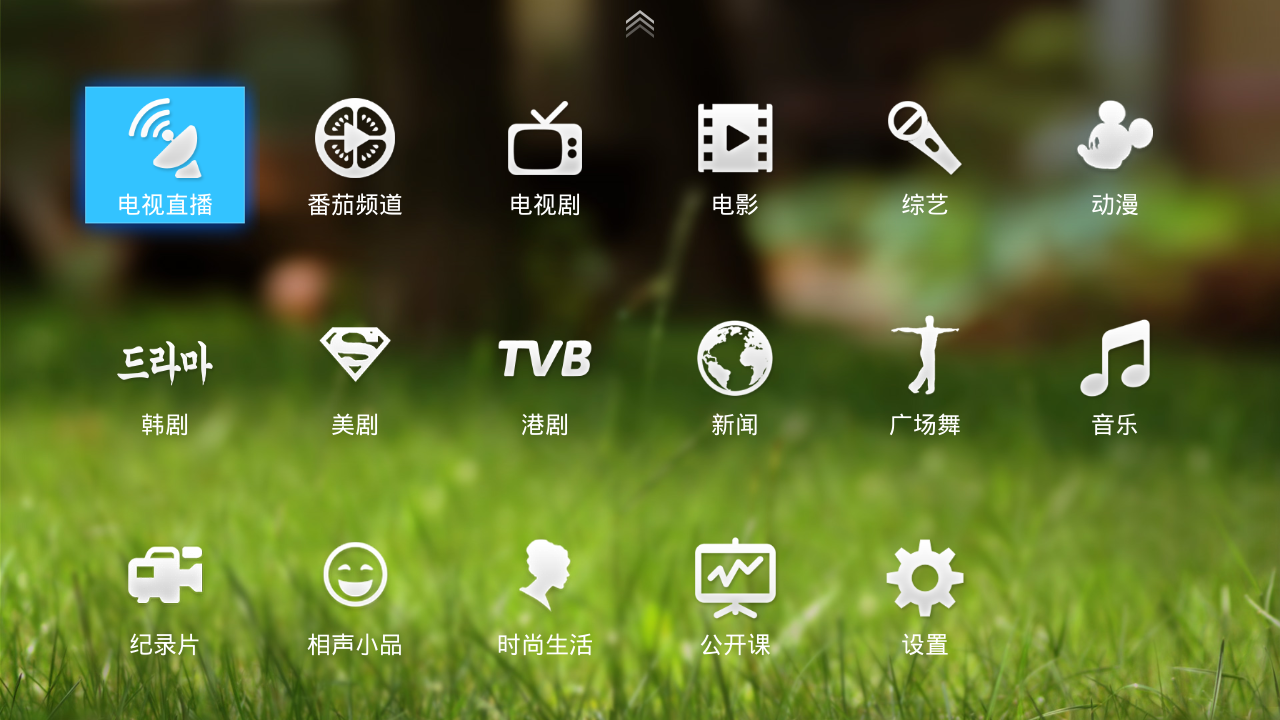Tap the double up-arrow chevron at top
Screen dimensions: 1280x720
click(x=640, y=23)
